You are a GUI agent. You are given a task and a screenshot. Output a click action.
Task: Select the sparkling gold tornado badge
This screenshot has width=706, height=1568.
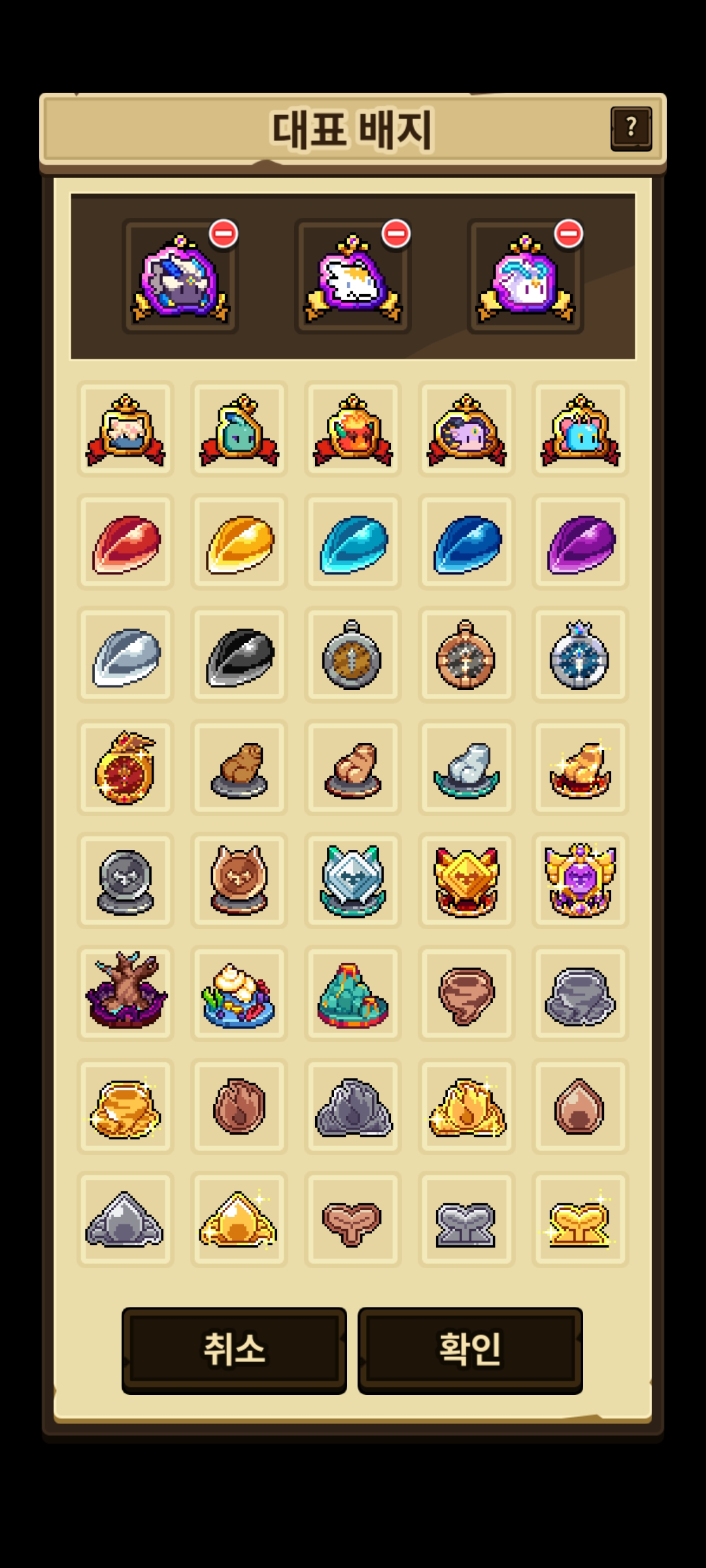tap(126, 1107)
